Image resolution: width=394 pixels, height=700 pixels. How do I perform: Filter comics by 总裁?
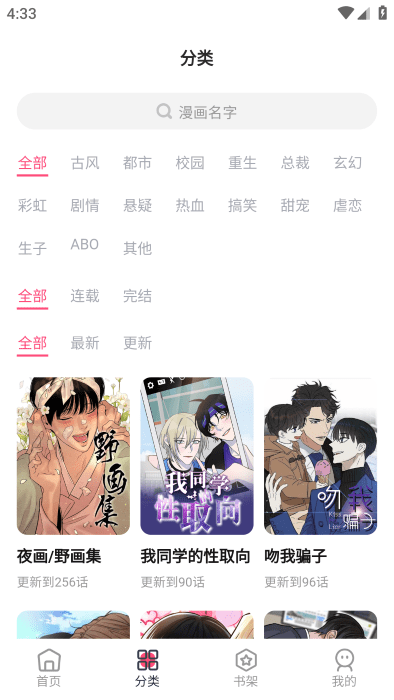point(295,163)
